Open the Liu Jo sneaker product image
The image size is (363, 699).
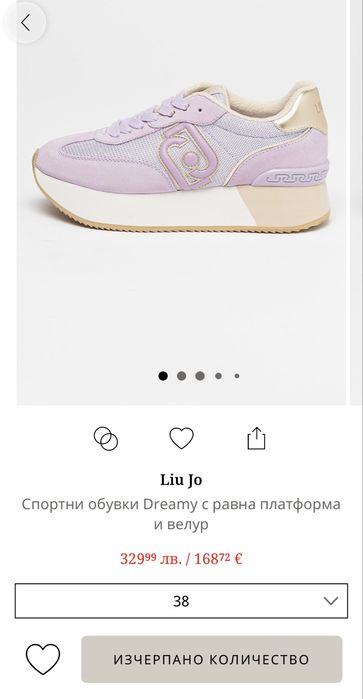181,160
